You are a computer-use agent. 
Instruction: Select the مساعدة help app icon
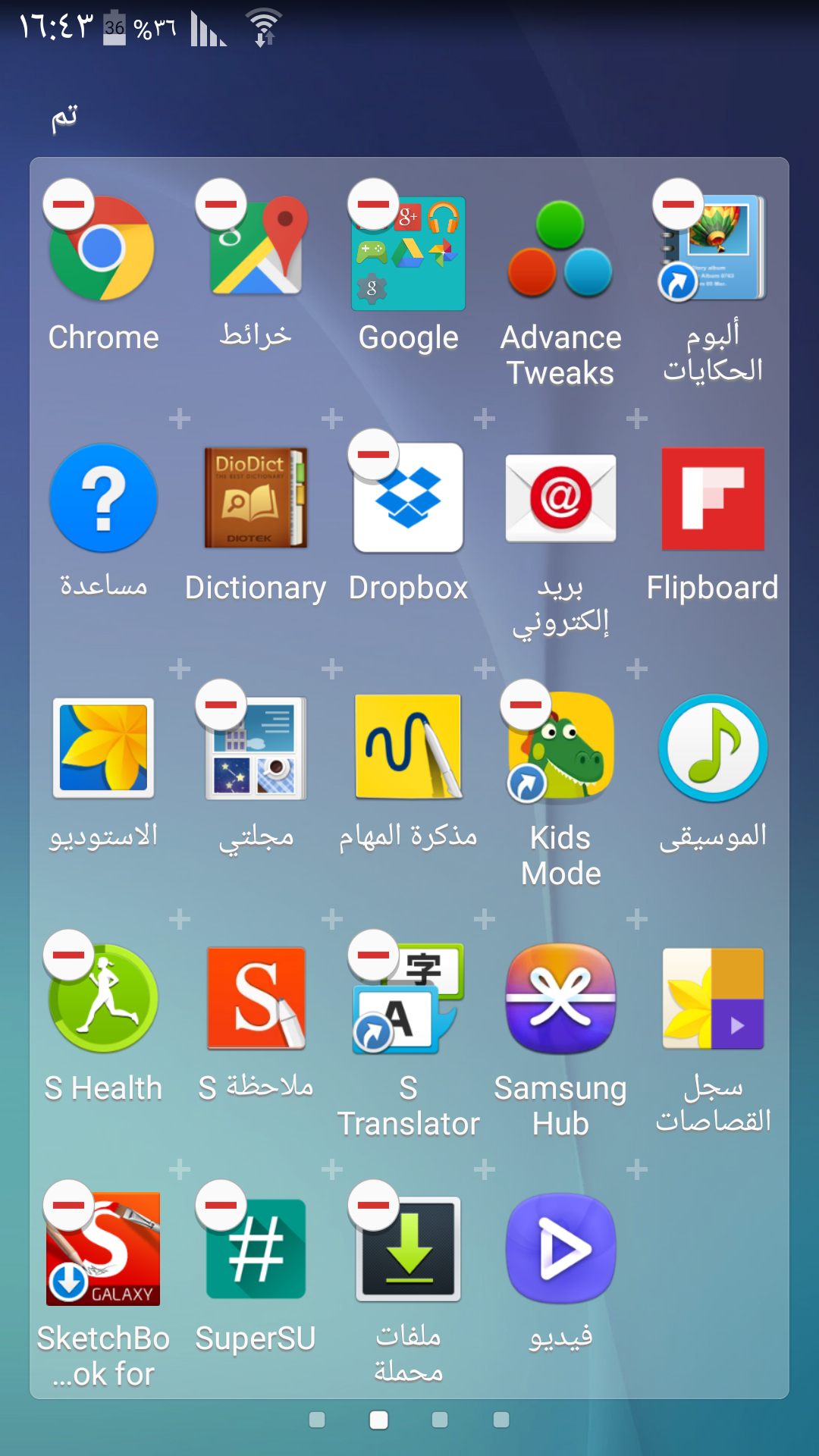tap(103, 497)
